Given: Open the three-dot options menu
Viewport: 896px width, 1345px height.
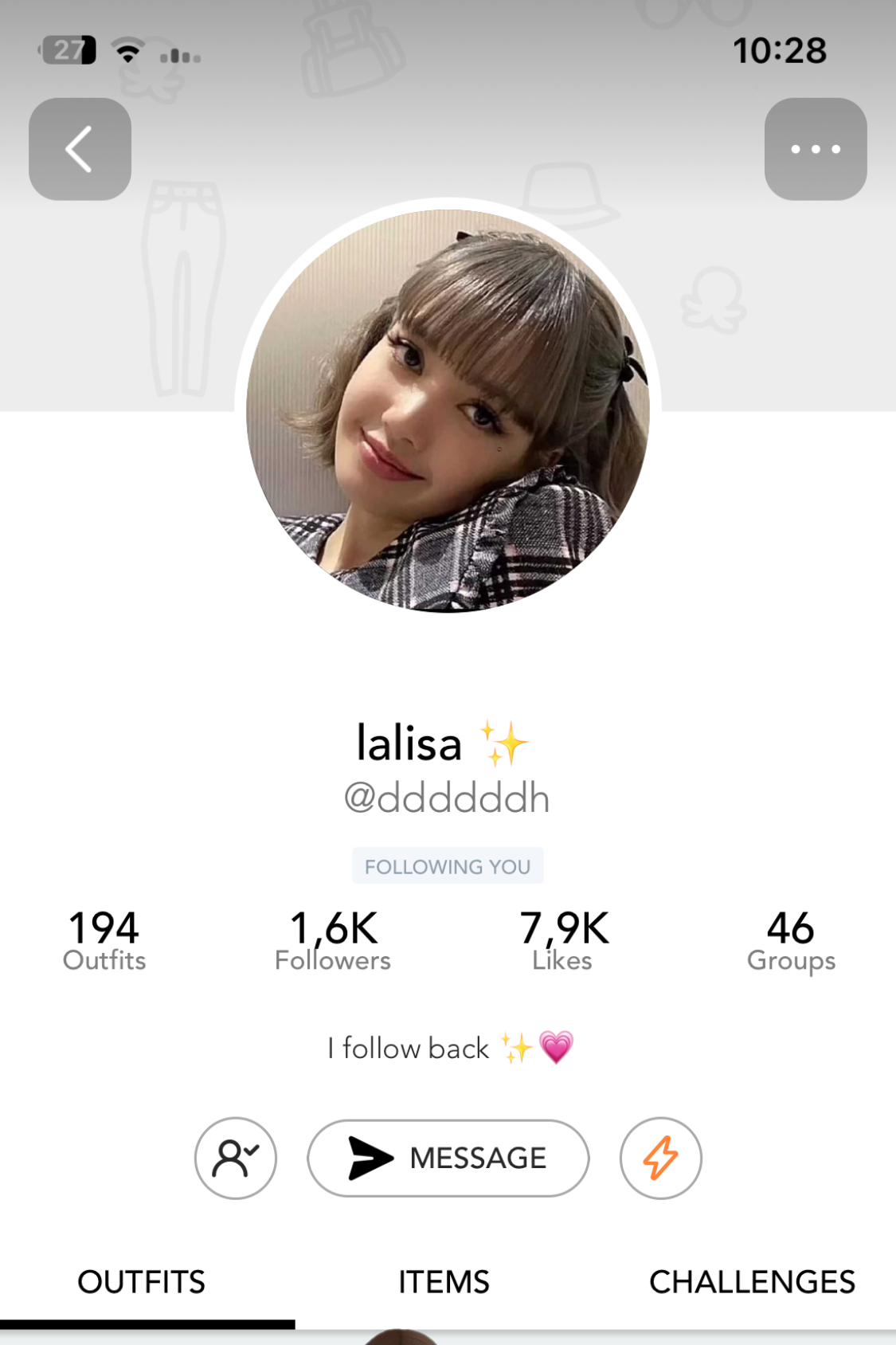Looking at the screenshot, I should tap(815, 149).
